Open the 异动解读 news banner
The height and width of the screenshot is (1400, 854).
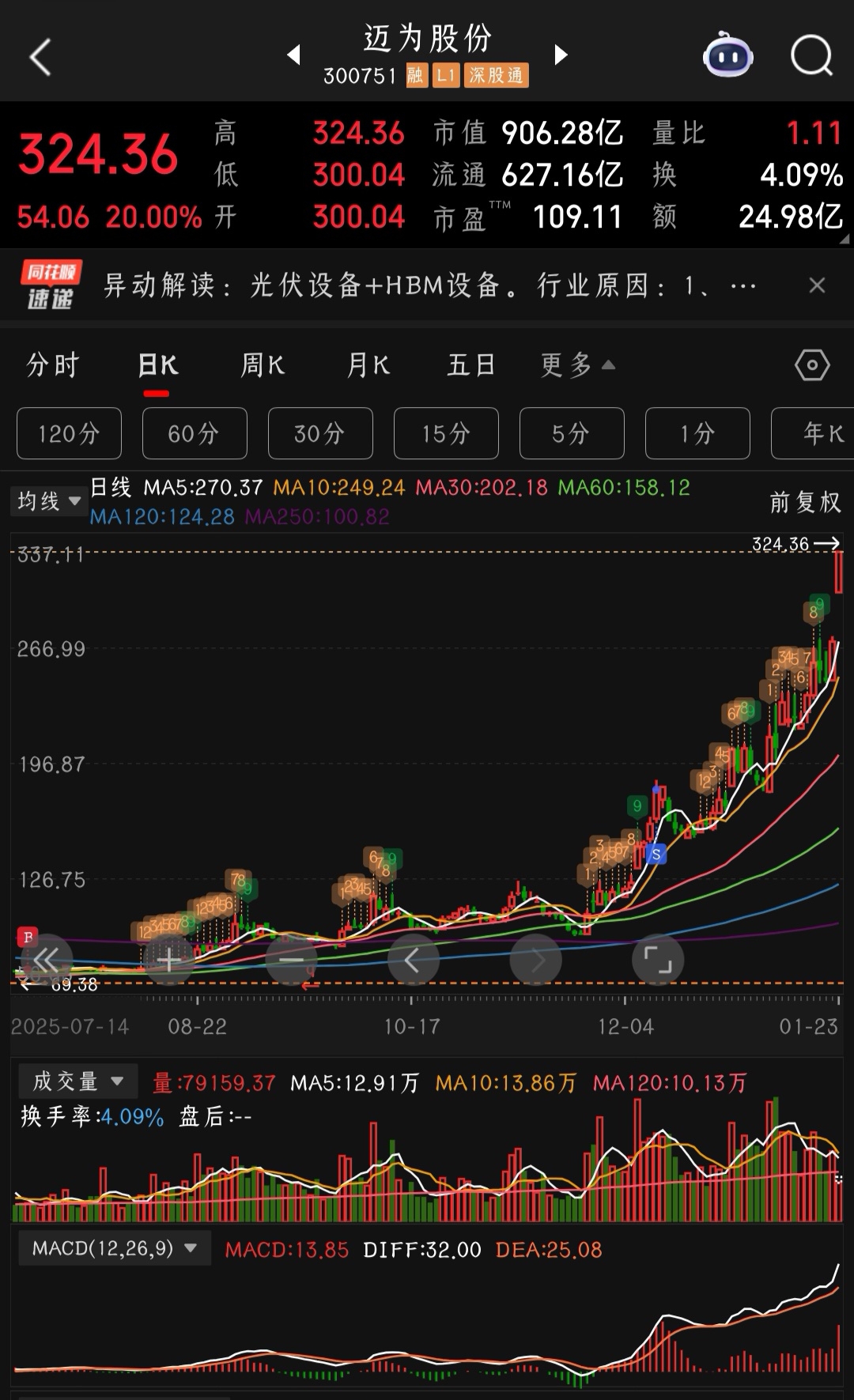(x=427, y=285)
